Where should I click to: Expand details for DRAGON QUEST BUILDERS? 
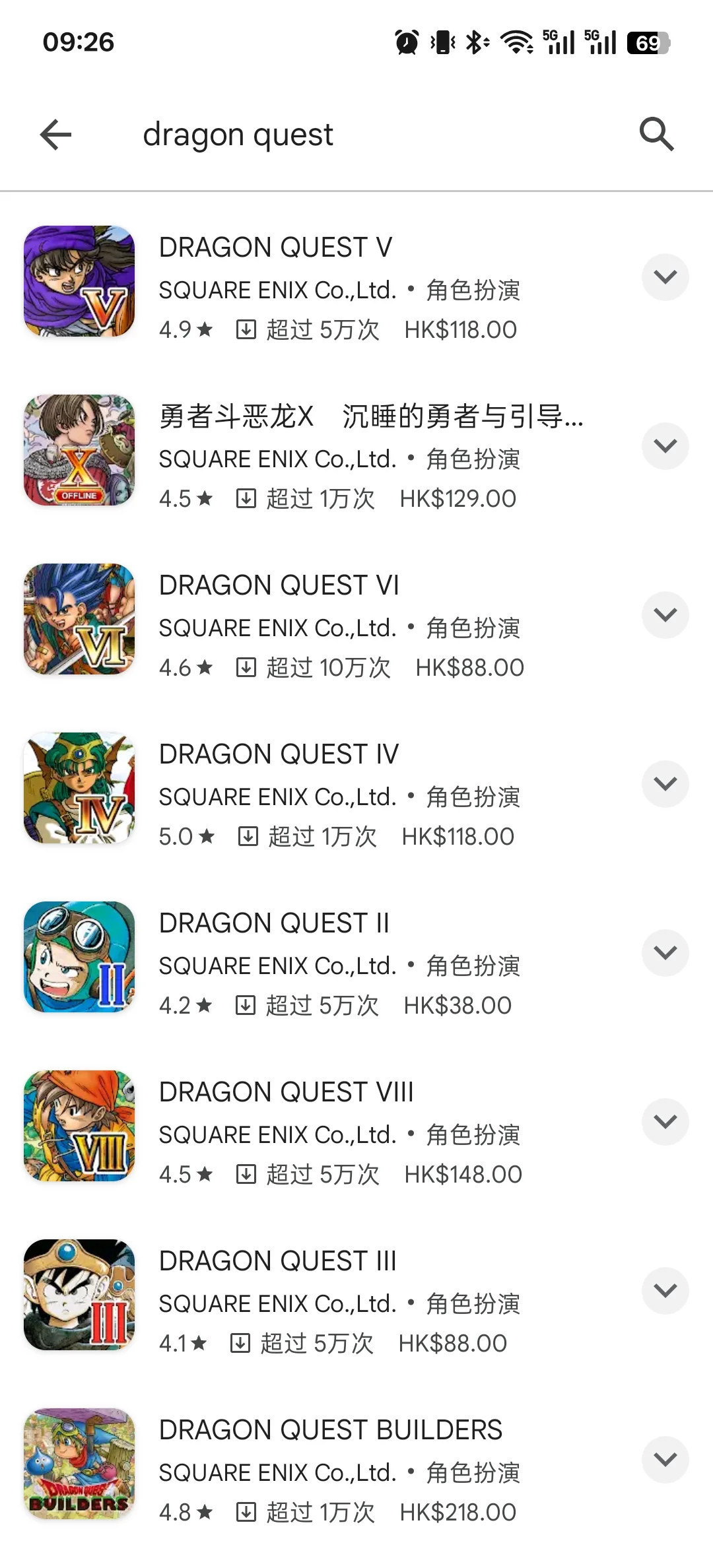(665, 1460)
